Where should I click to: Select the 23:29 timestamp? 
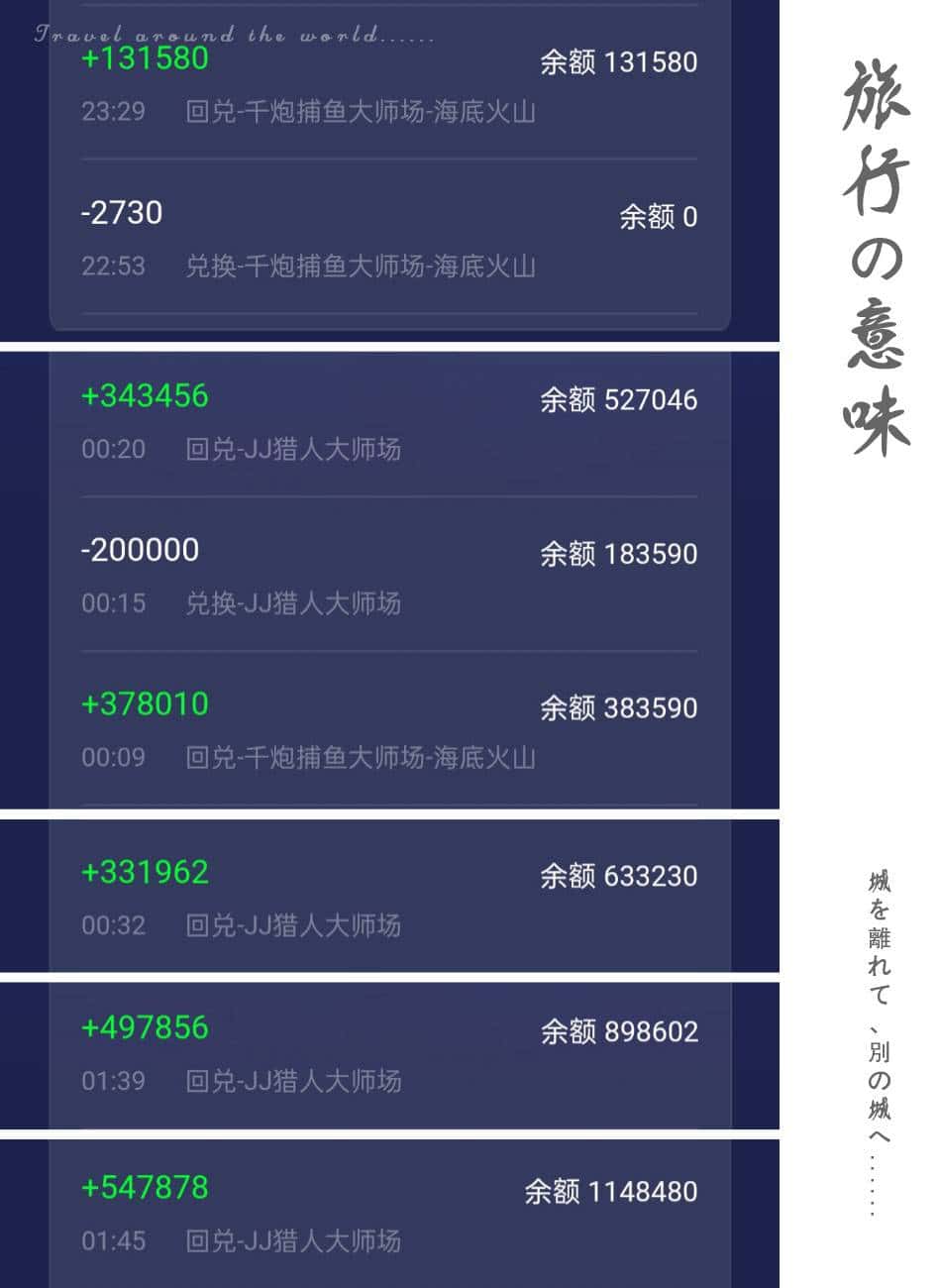coord(111,113)
